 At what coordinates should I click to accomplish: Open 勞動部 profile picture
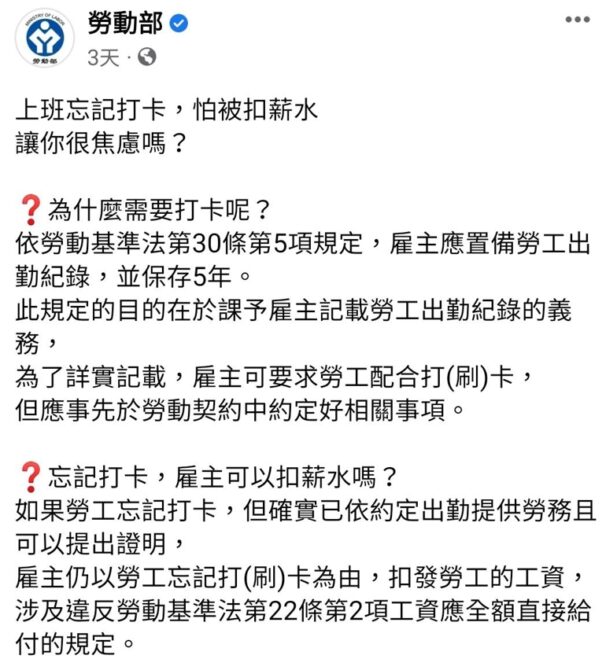pos(42,38)
